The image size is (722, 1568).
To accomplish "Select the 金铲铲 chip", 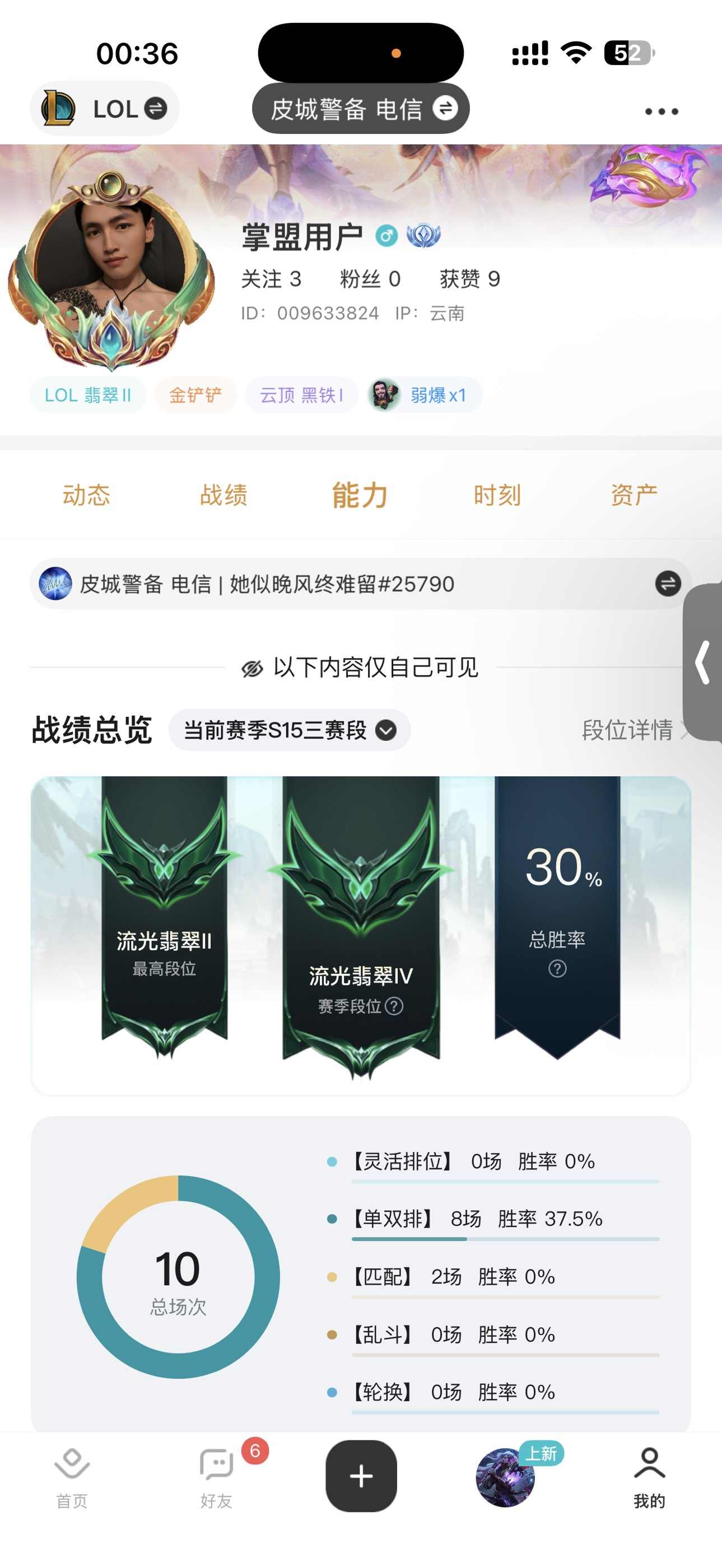I will coord(195,396).
